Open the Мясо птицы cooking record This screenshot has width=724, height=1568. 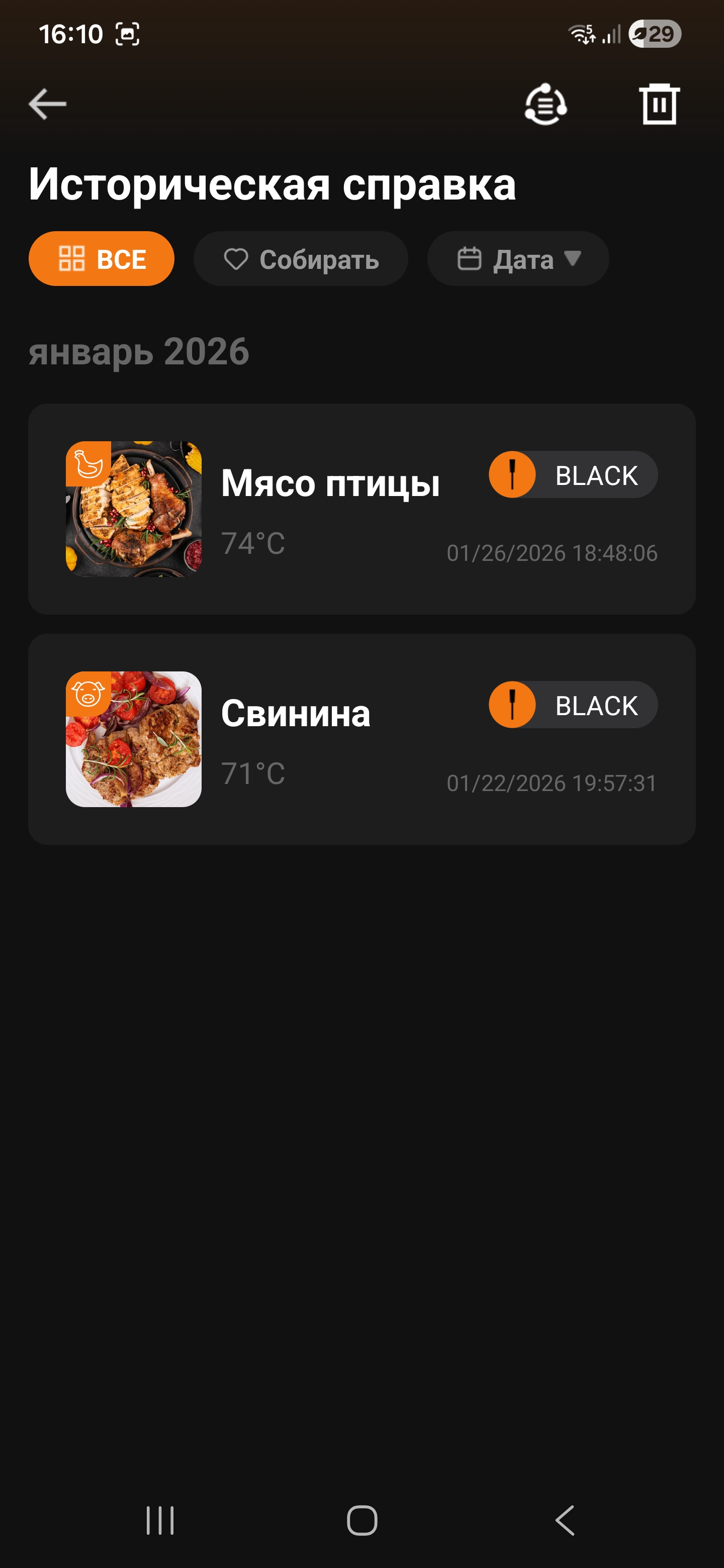(x=361, y=509)
